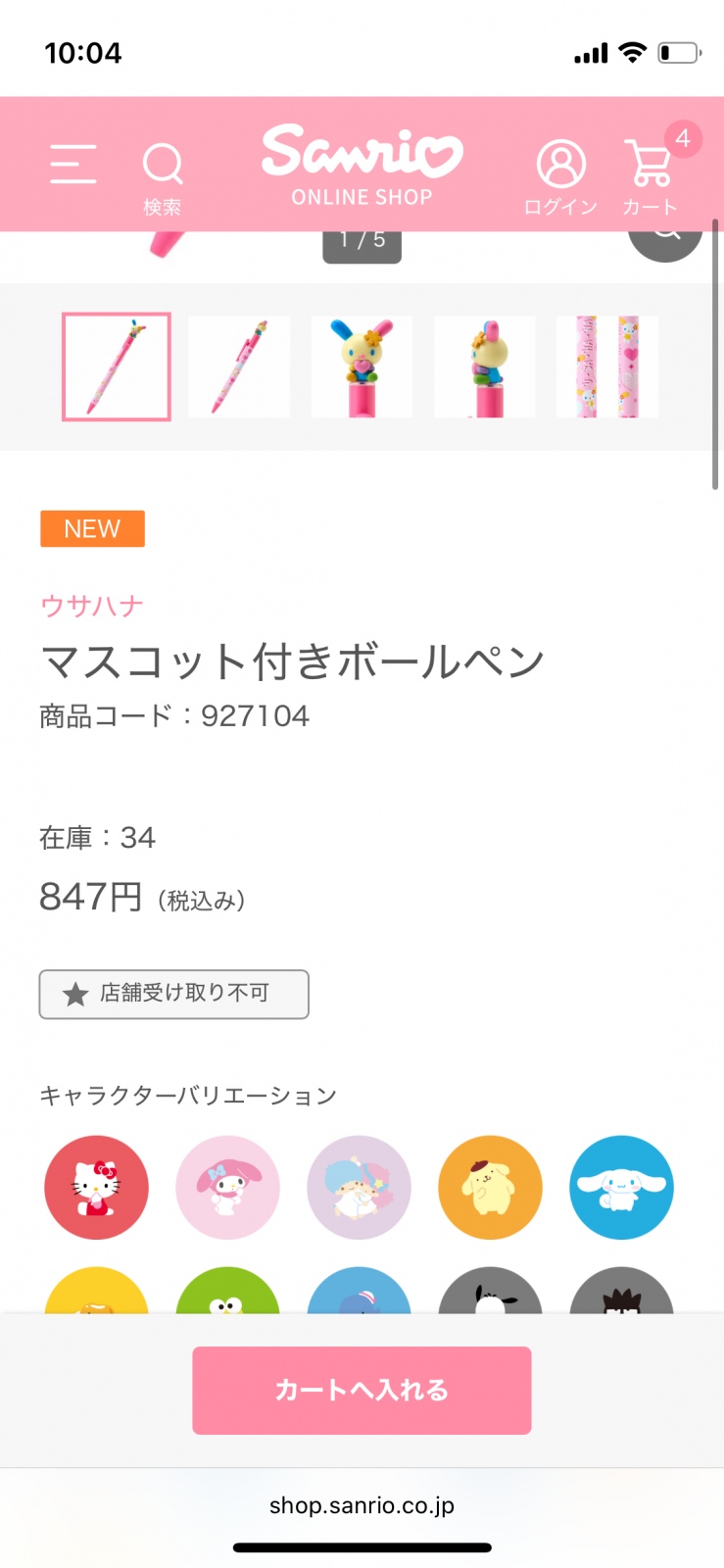Select the Little Twin Stars variation
Image resolution: width=724 pixels, height=1568 pixels.
pos(359,1187)
